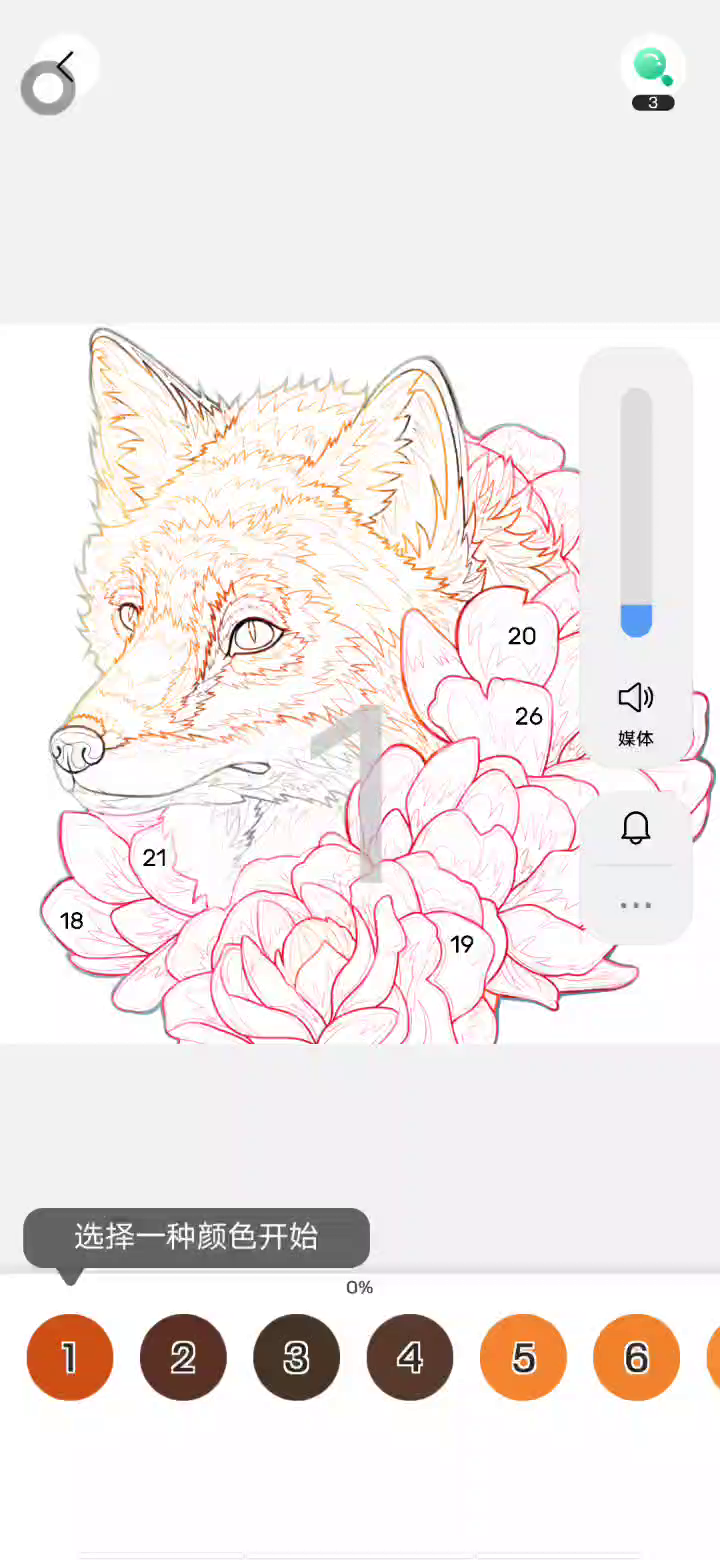Select color number 2
Viewport: 720px width, 1560px height.
(x=183, y=1357)
